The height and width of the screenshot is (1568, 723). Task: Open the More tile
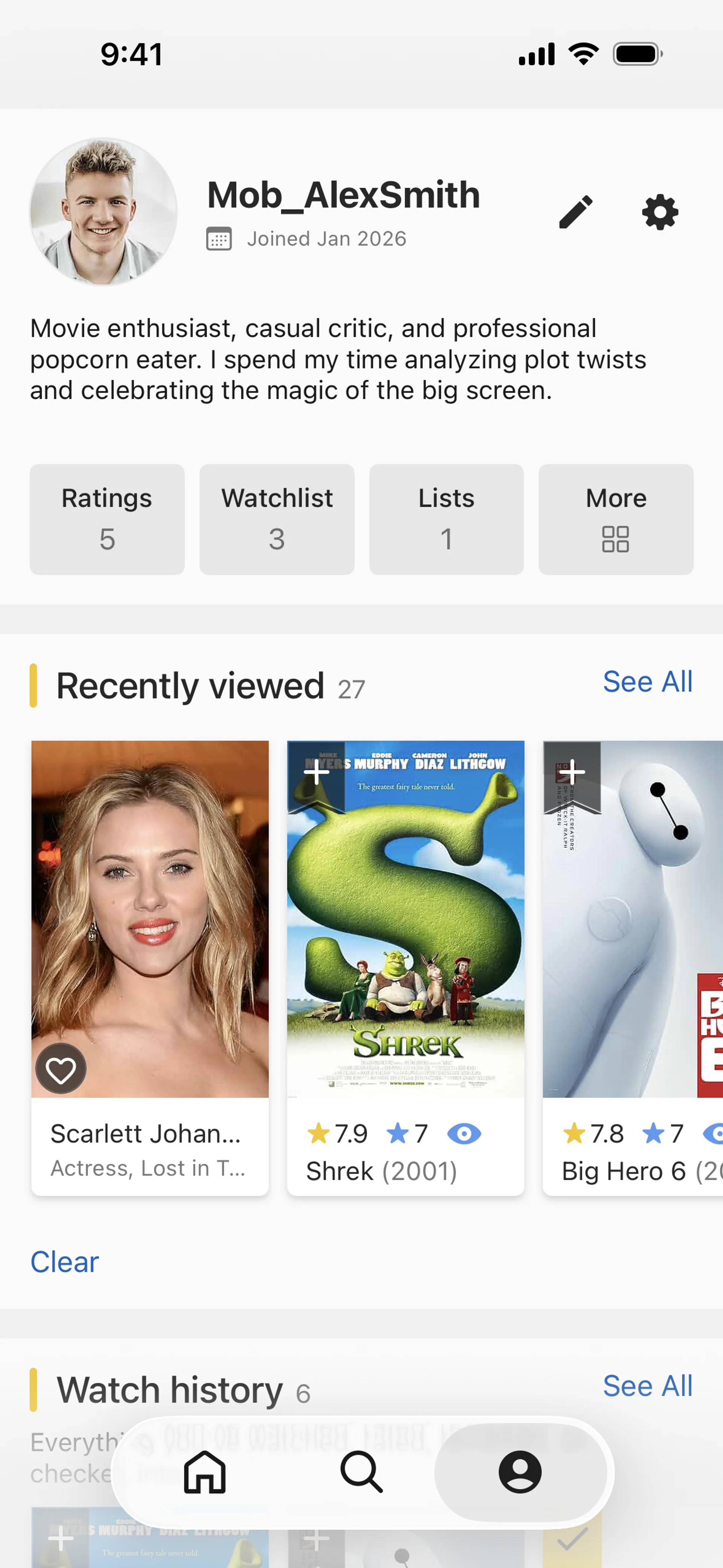tap(616, 519)
